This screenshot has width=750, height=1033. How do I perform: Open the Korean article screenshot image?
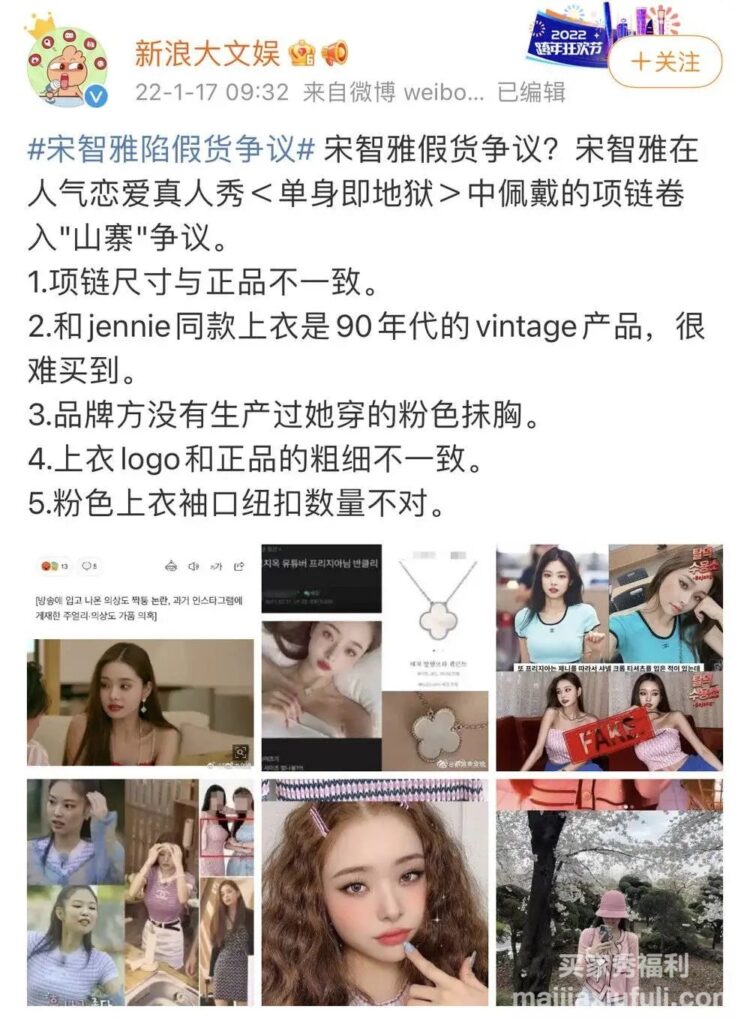pyautogui.click(x=140, y=657)
